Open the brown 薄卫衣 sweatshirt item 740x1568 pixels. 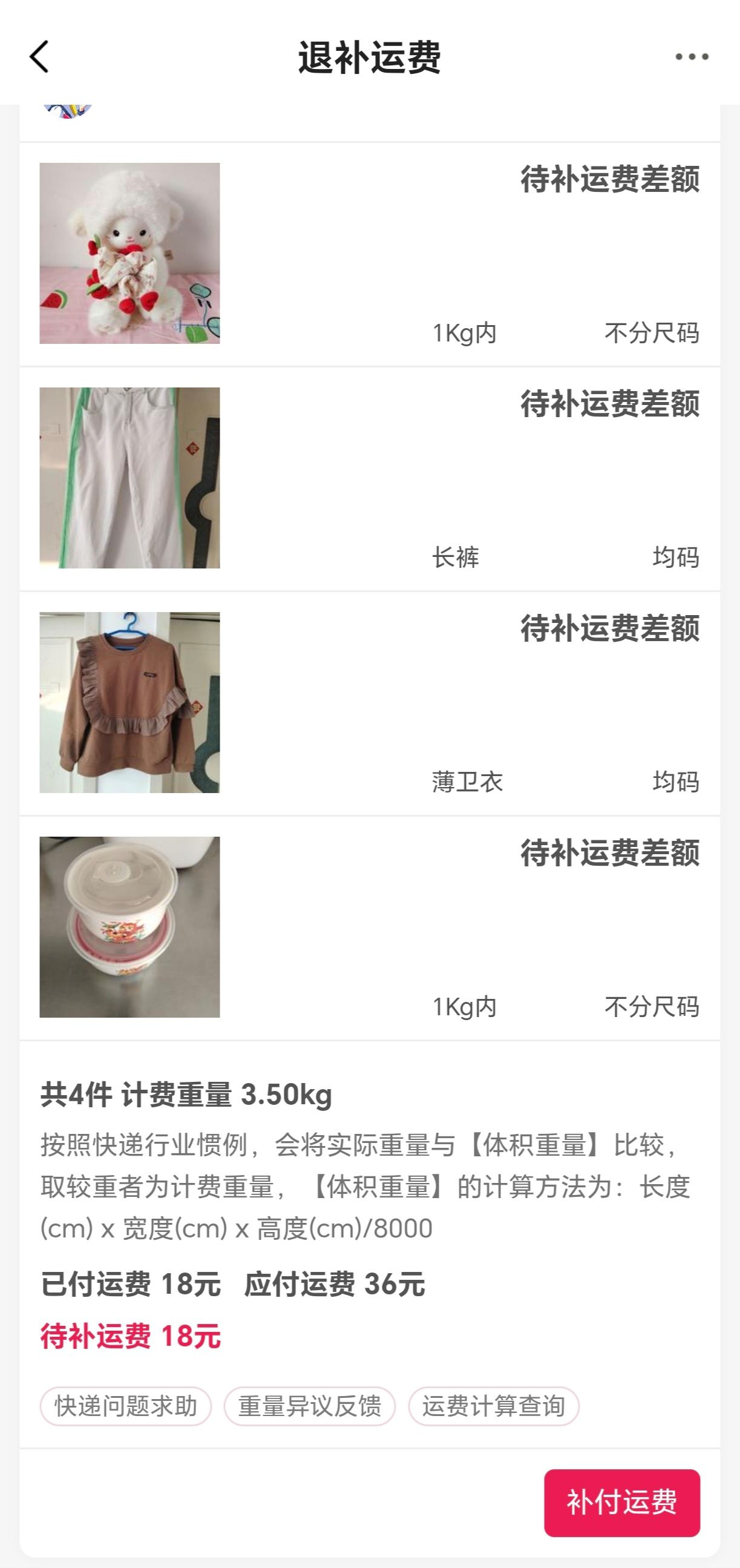tap(129, 702)
